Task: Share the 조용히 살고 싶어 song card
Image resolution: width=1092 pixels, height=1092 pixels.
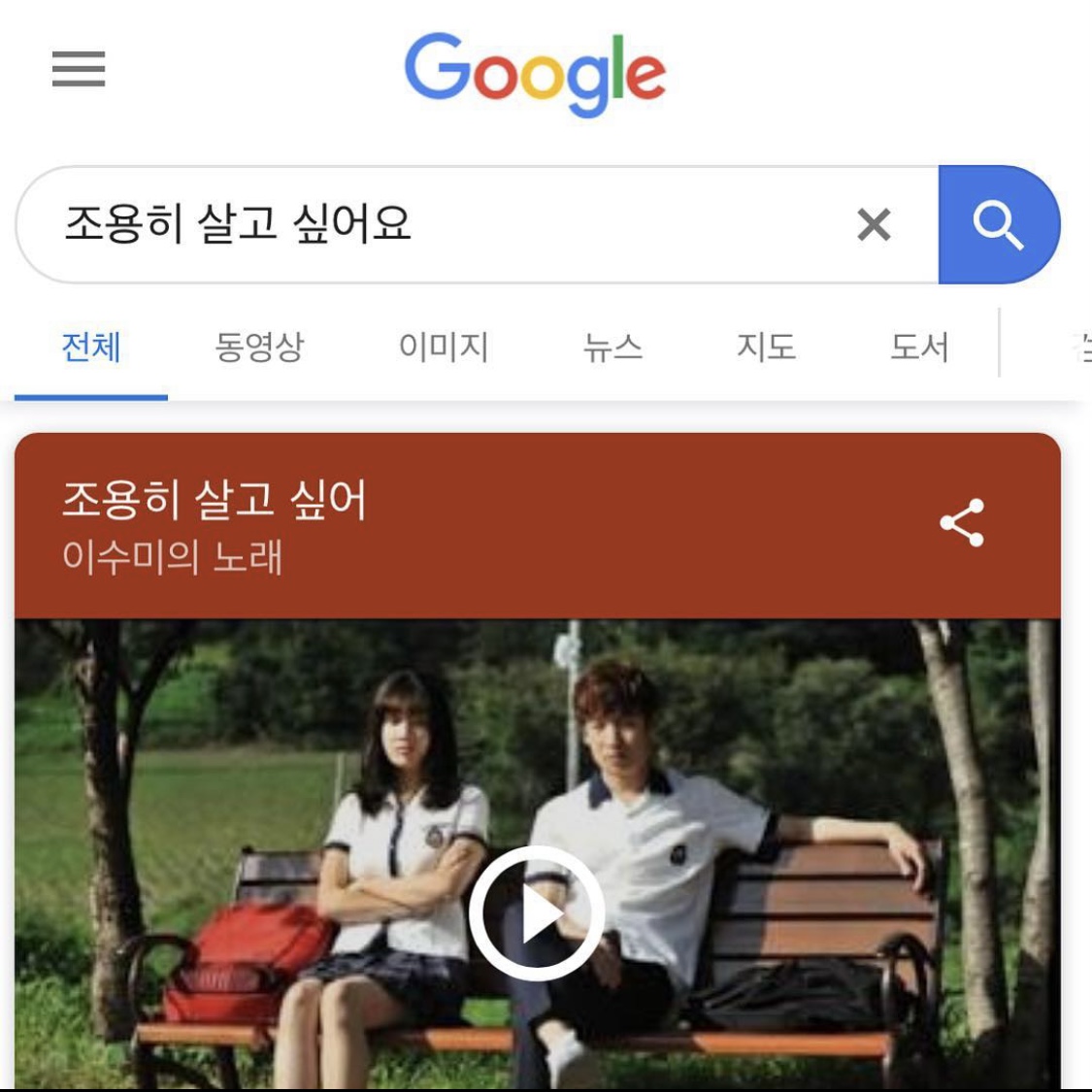Action: click(962, 523)
